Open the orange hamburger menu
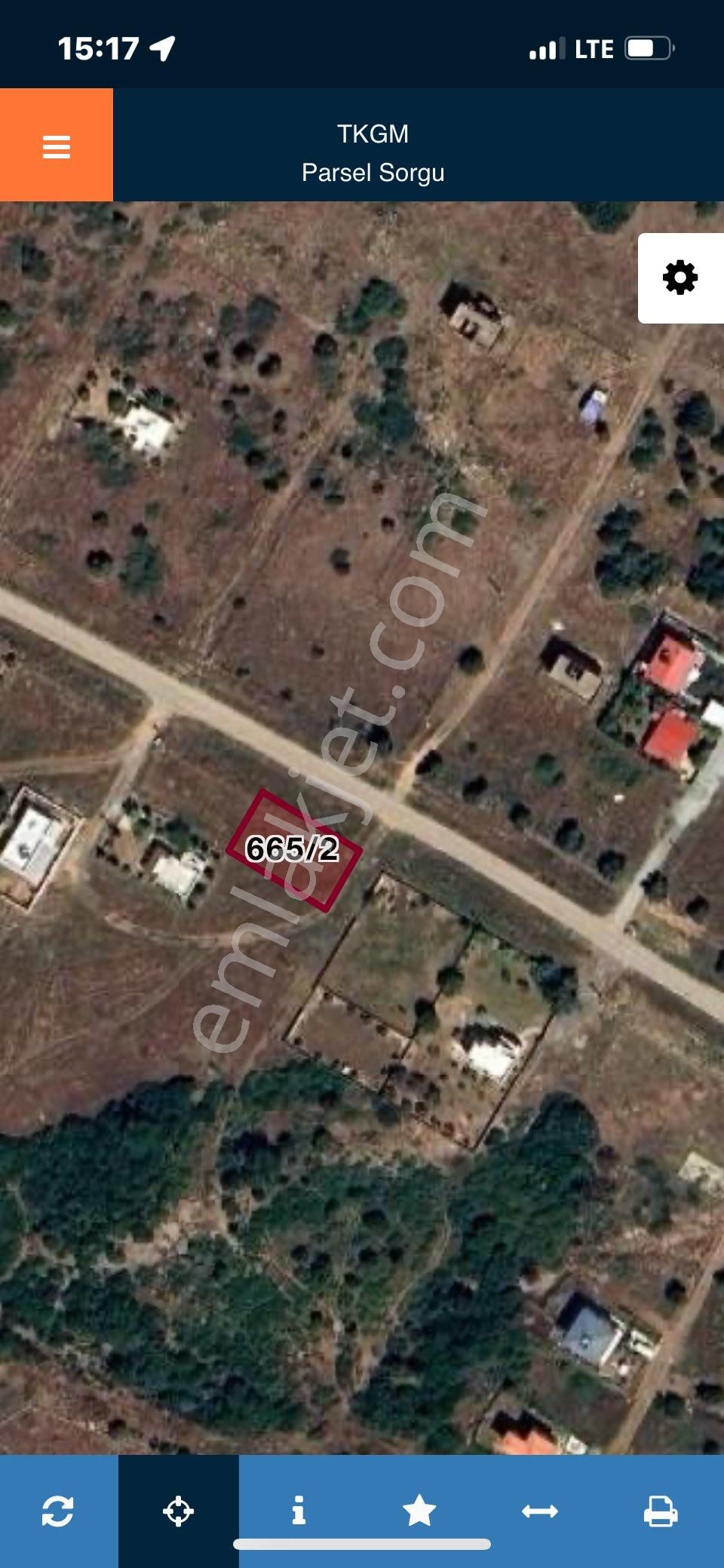Screen dimensions: 724x1568 [57, 146]
